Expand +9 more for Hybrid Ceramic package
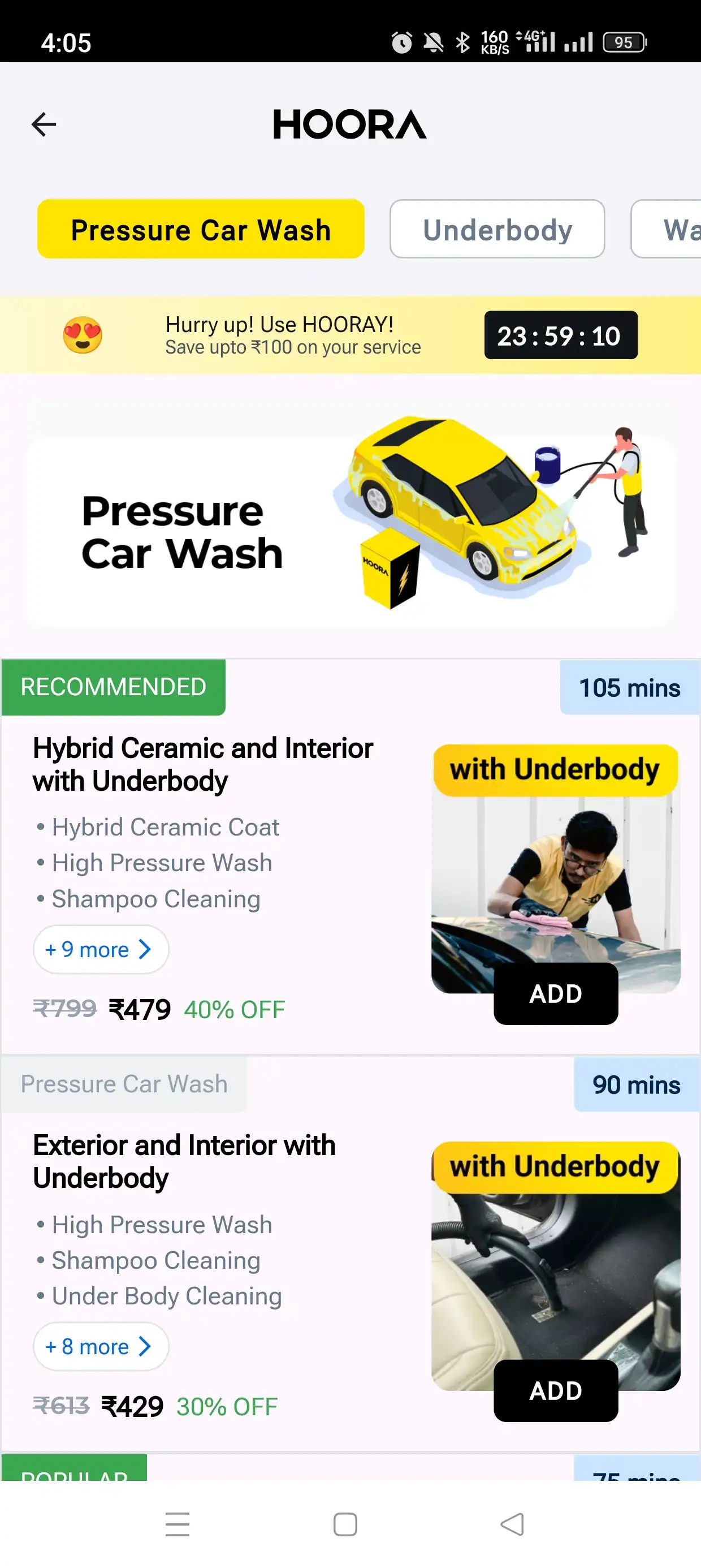The image size is (701, 1568). pos(101,950)
